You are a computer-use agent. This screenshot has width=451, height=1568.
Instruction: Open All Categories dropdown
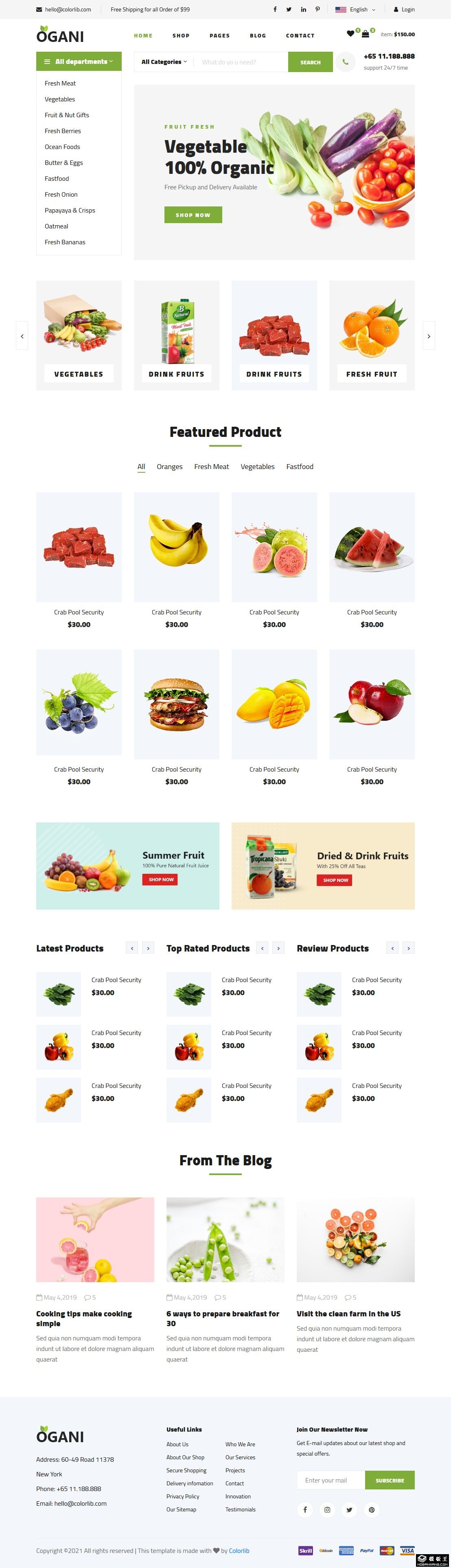pos(164,61)
